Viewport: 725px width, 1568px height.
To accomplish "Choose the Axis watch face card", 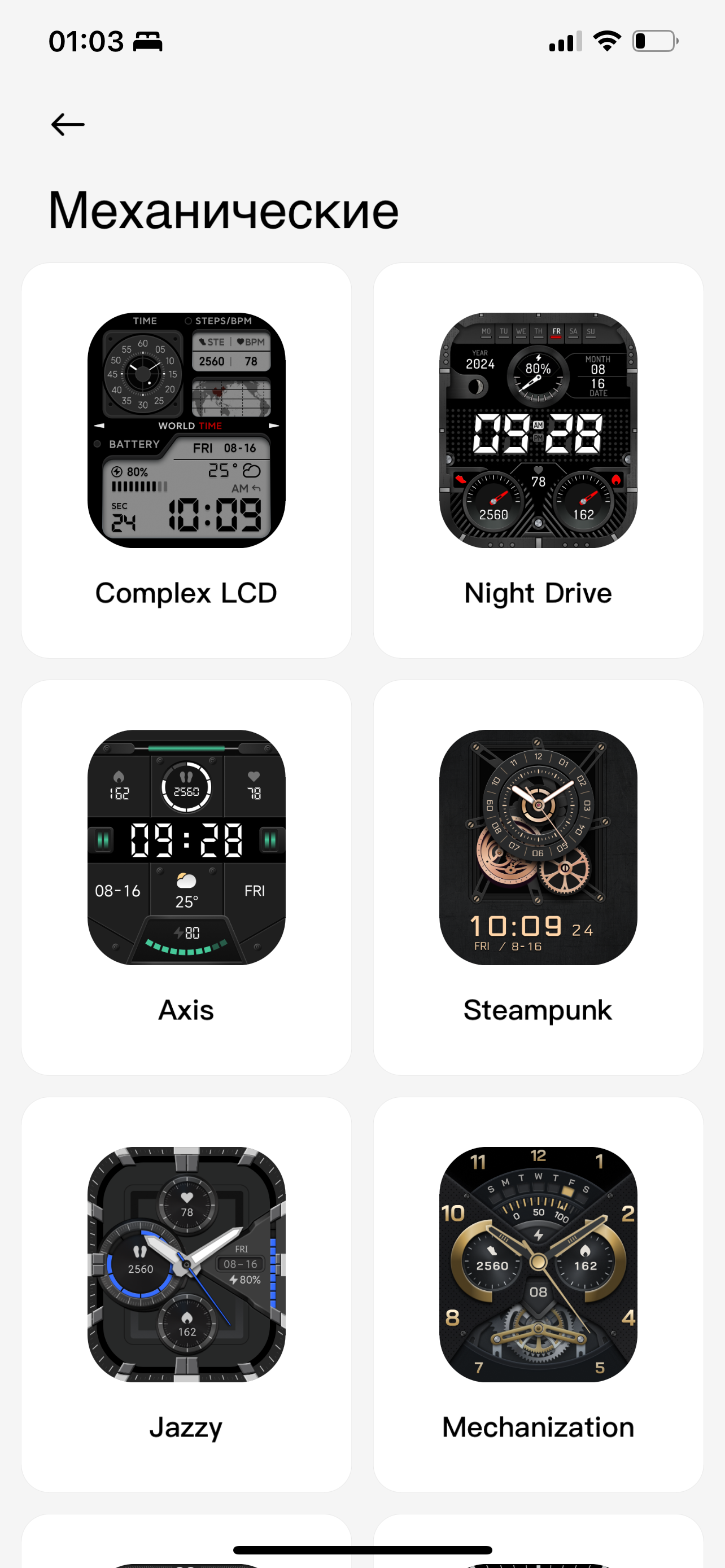I will 186,877.
